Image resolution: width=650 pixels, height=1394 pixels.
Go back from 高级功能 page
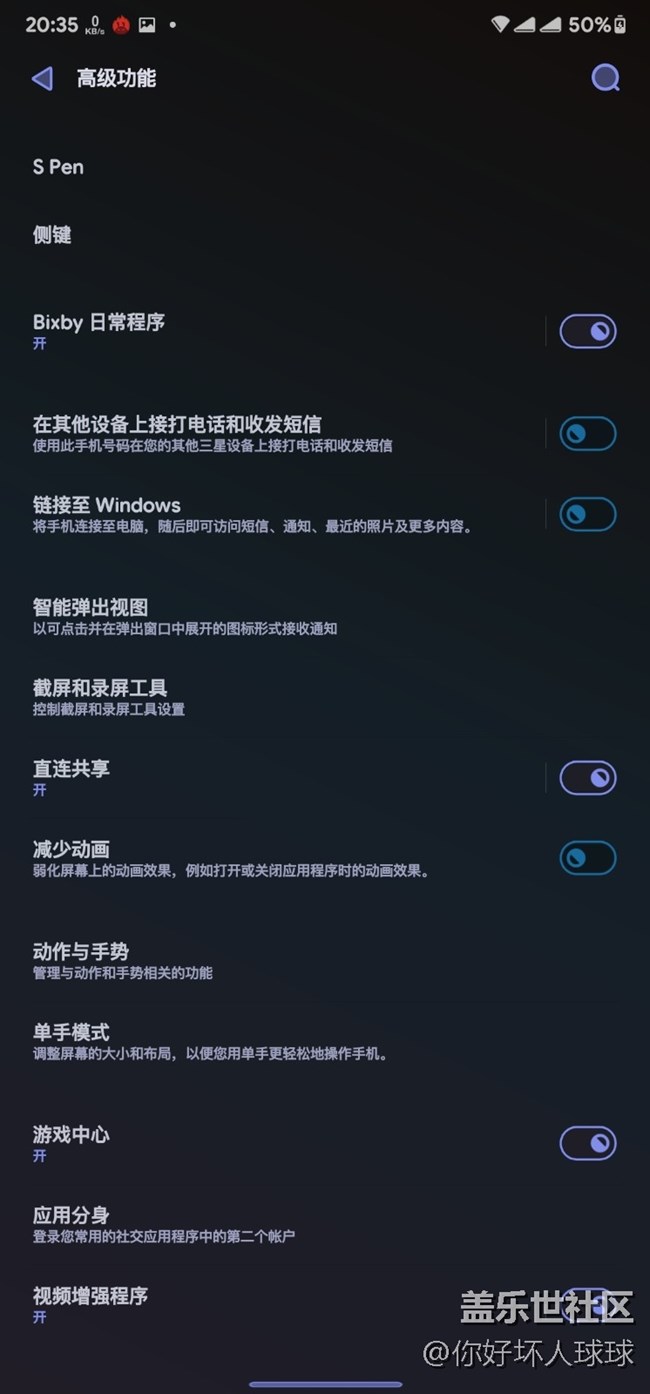(42, 79)
